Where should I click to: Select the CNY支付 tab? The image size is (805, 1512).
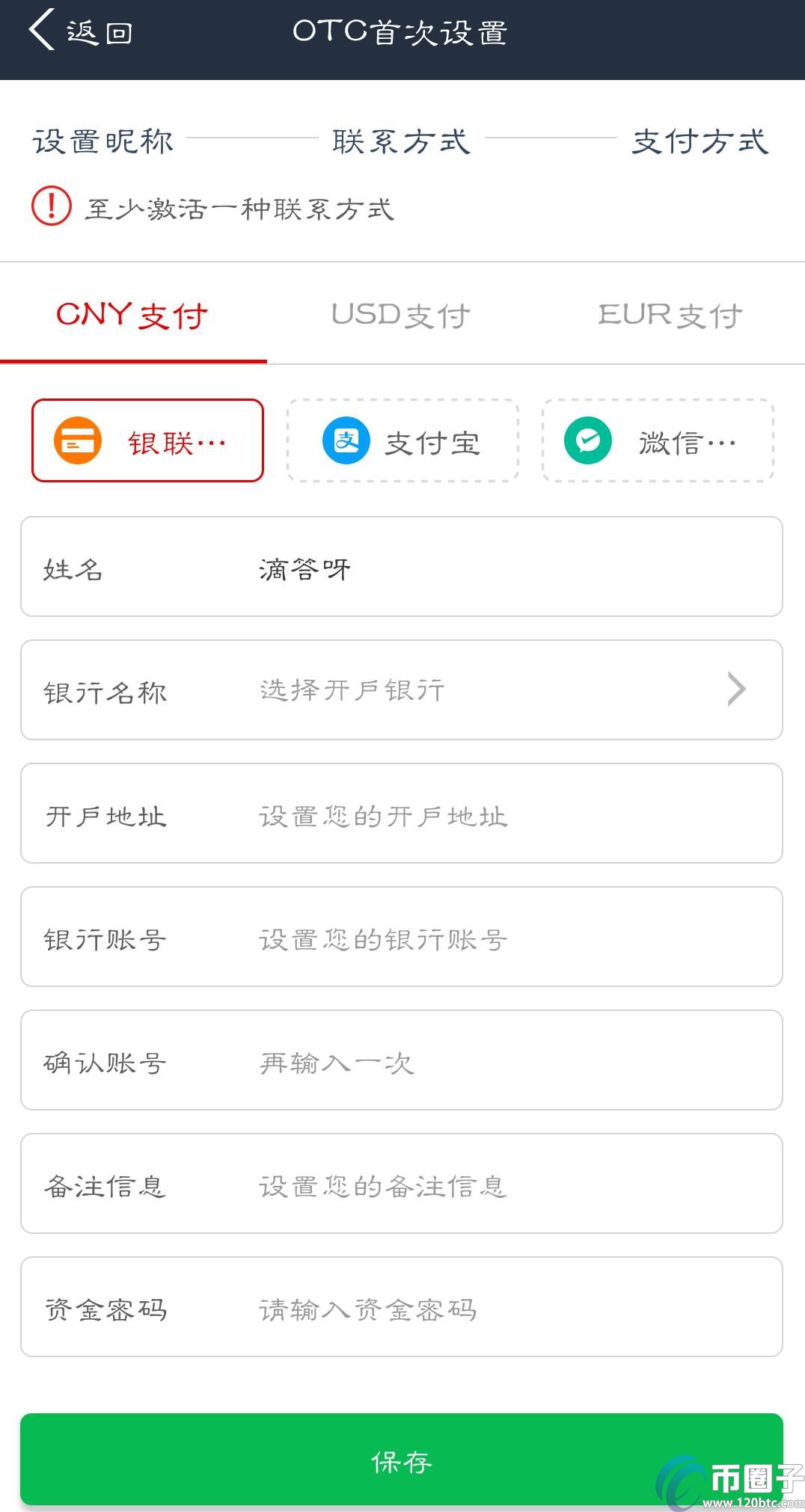[x=132, y=316]
